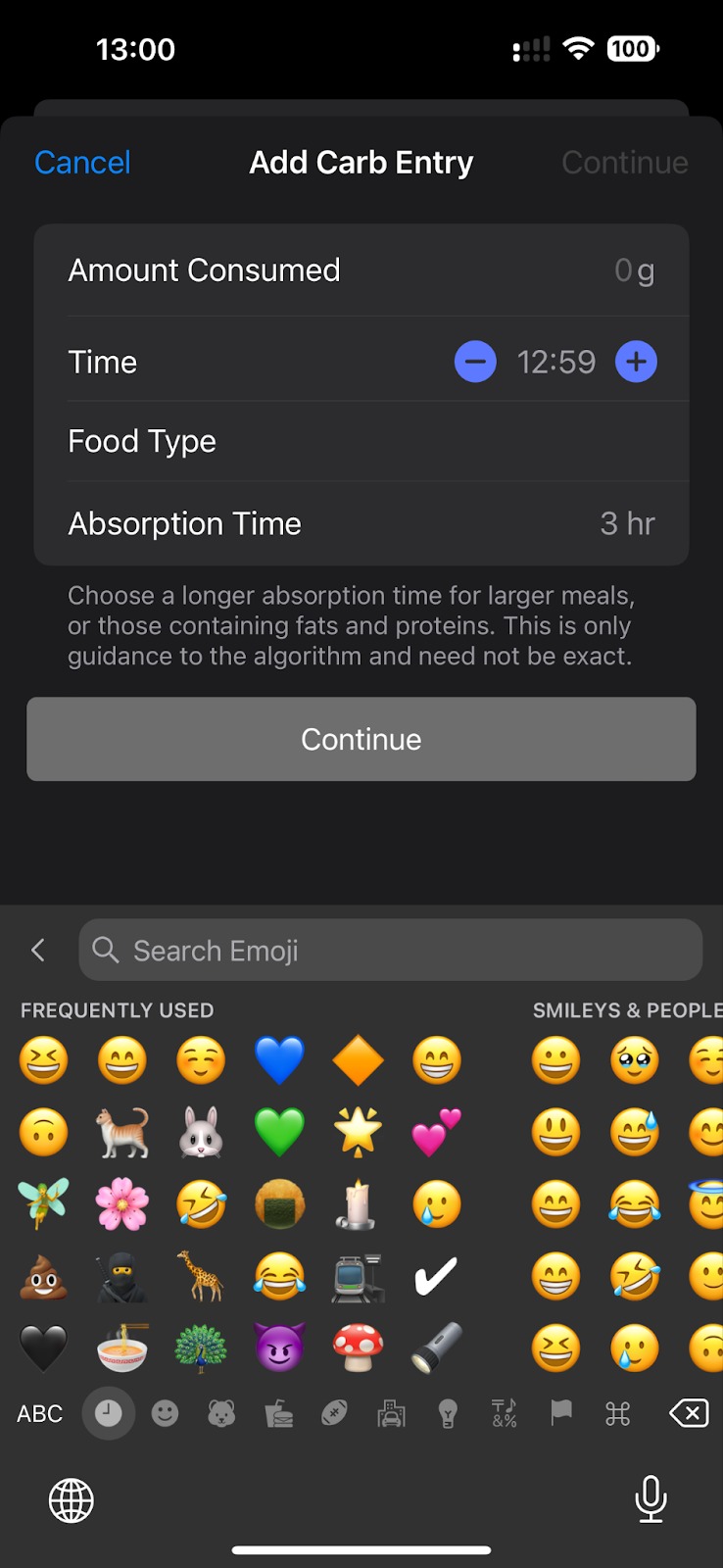
Task: Insert the giraffe emoji
Action: (x=201, y=1276)
